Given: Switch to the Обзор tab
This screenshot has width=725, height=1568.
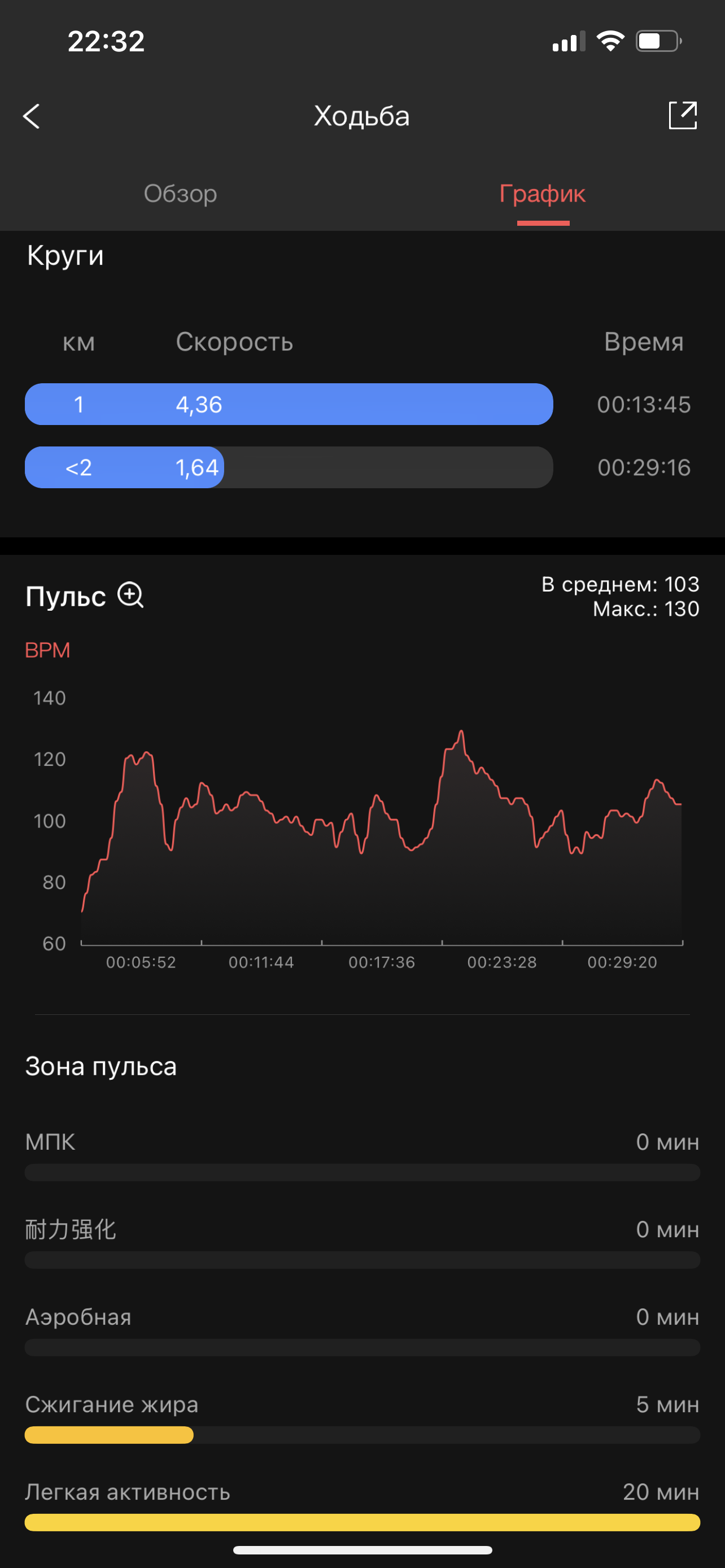Looking at the screenshot, I should click(180, 194).
